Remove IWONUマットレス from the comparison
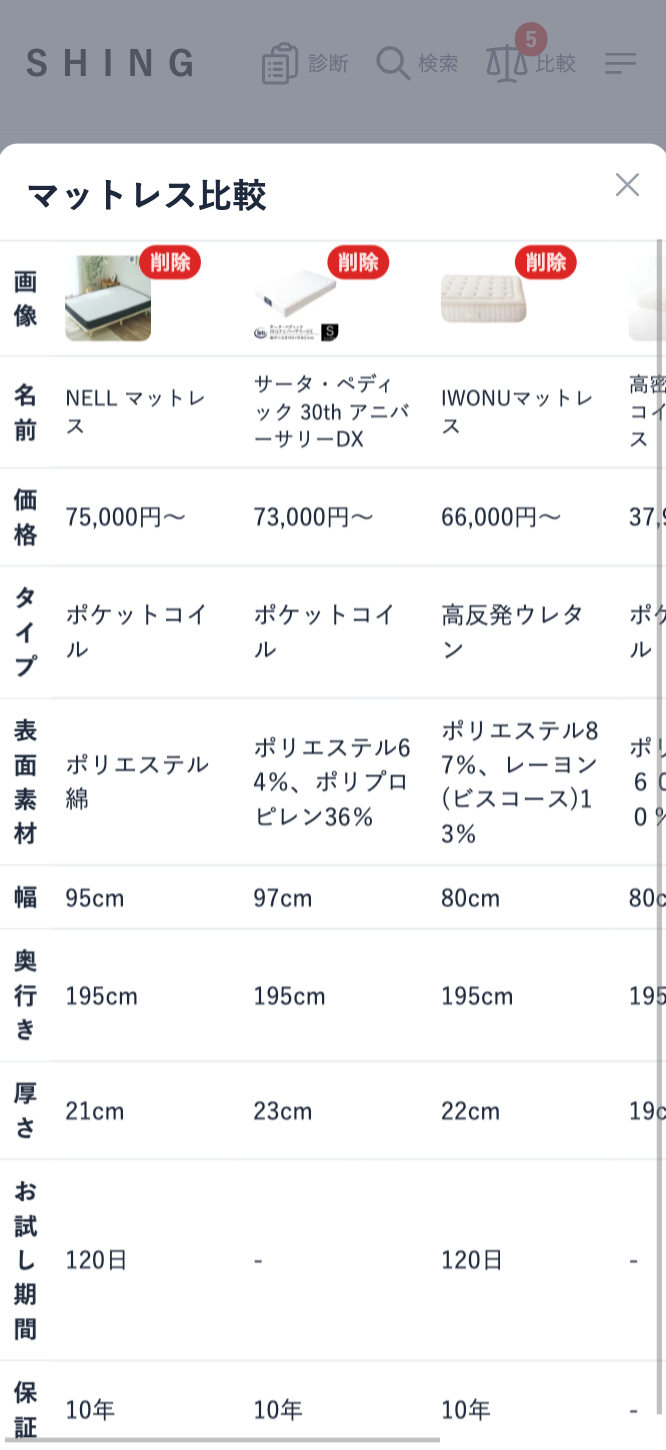This screenshot has height=1450, width=666. pos(546,262)
